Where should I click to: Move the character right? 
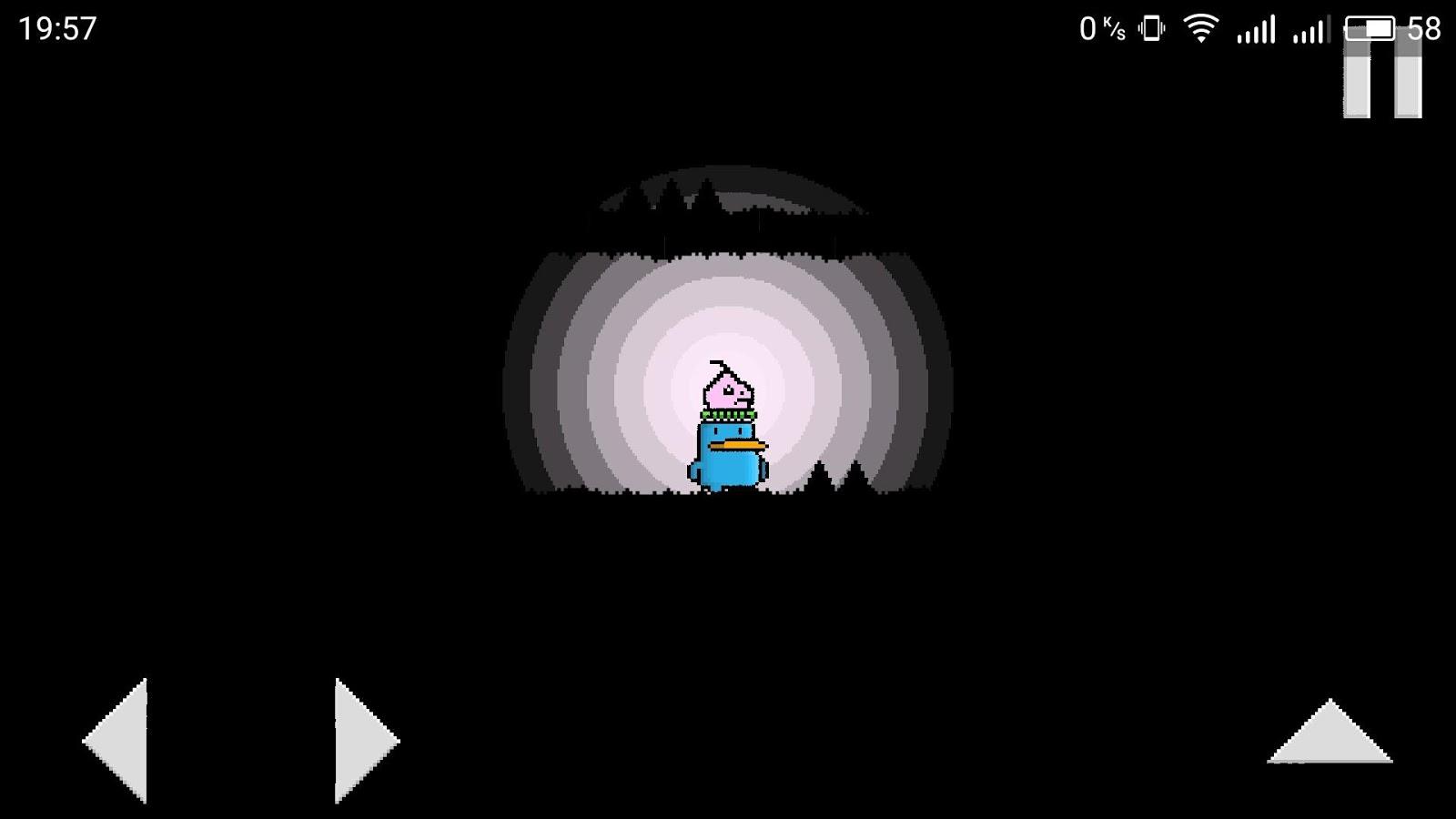tap(362, 741)
